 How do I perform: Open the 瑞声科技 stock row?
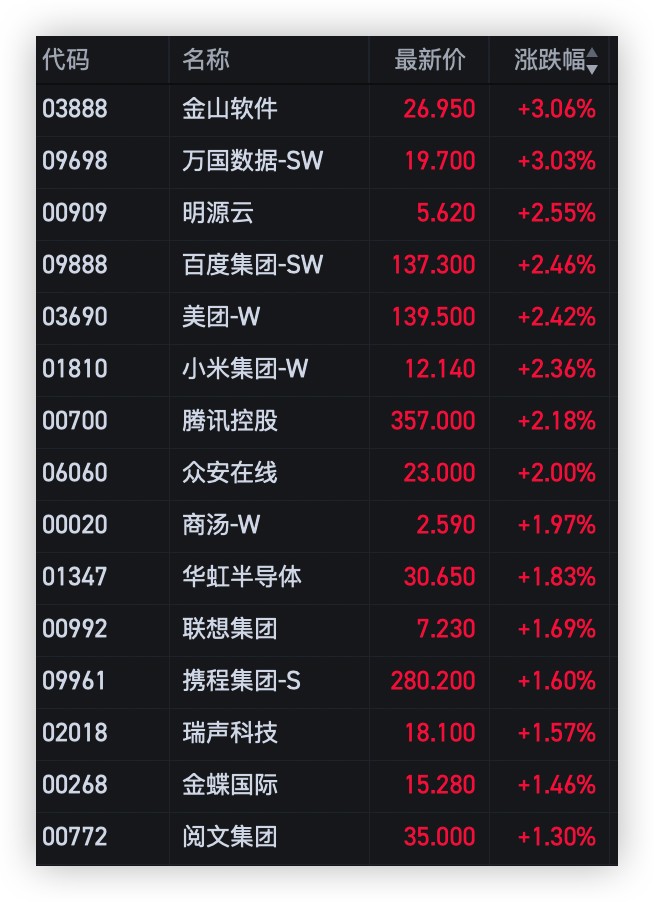[x=229, y=733]
